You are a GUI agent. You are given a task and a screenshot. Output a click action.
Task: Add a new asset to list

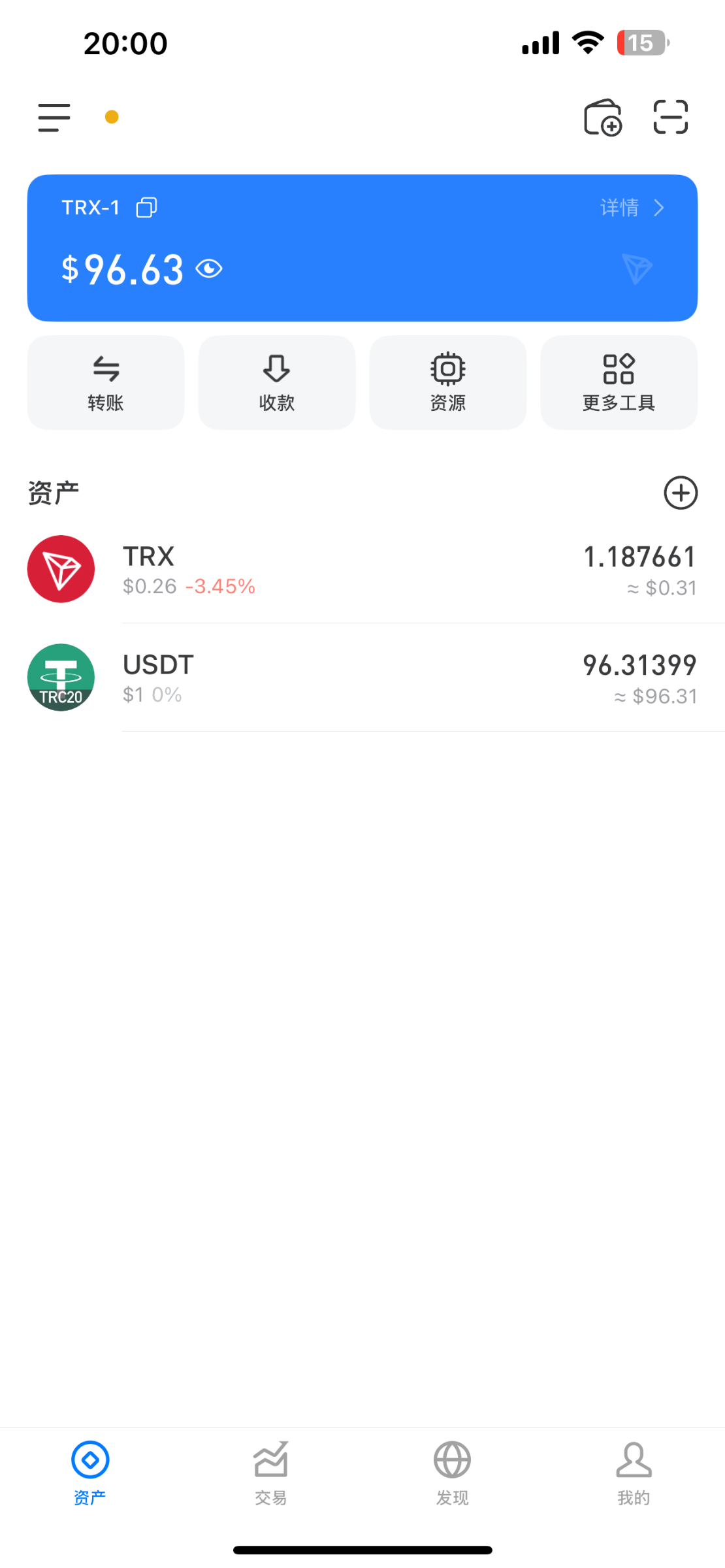coord(681,493)
